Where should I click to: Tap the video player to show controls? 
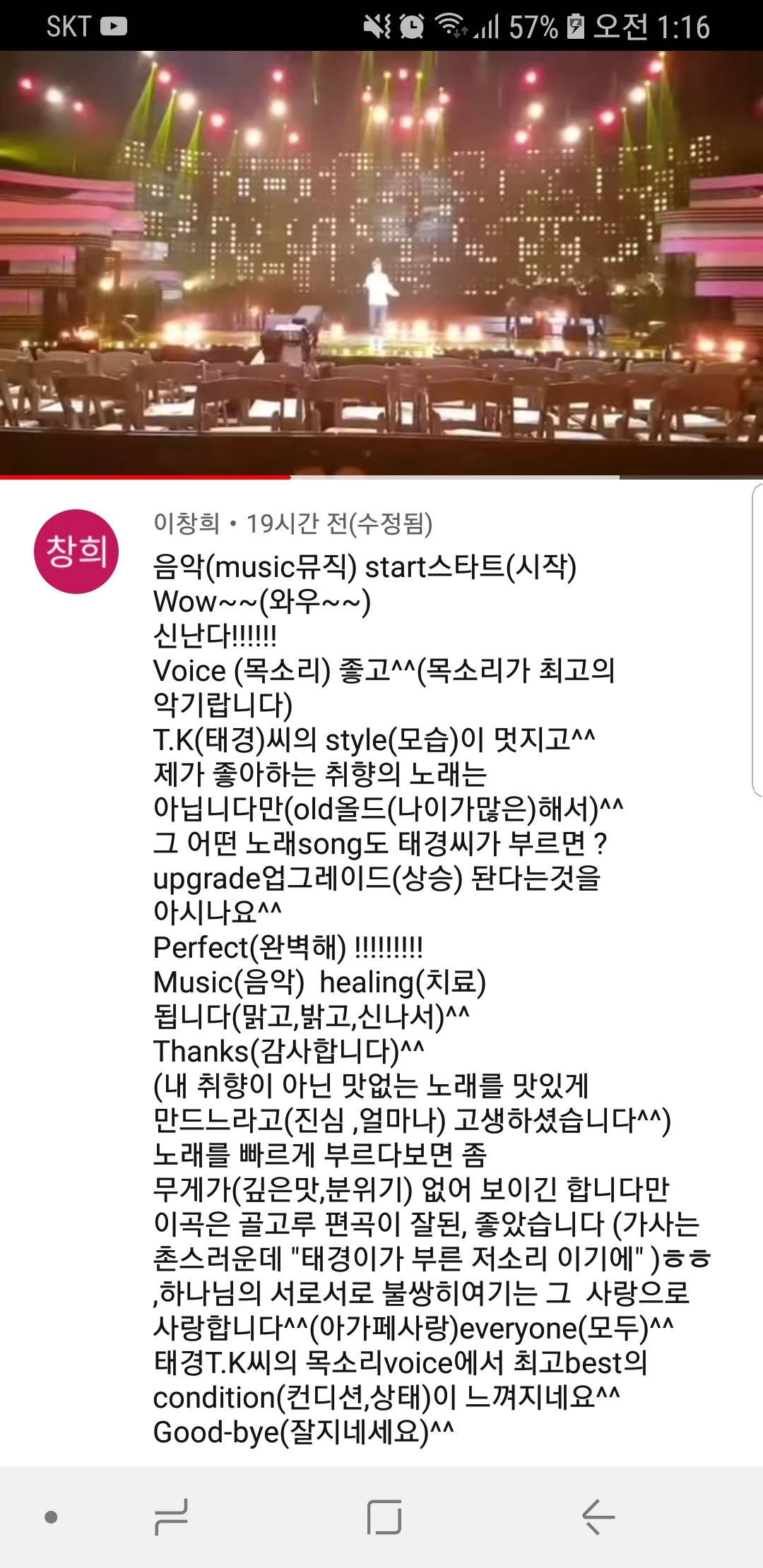coord(381,261)
